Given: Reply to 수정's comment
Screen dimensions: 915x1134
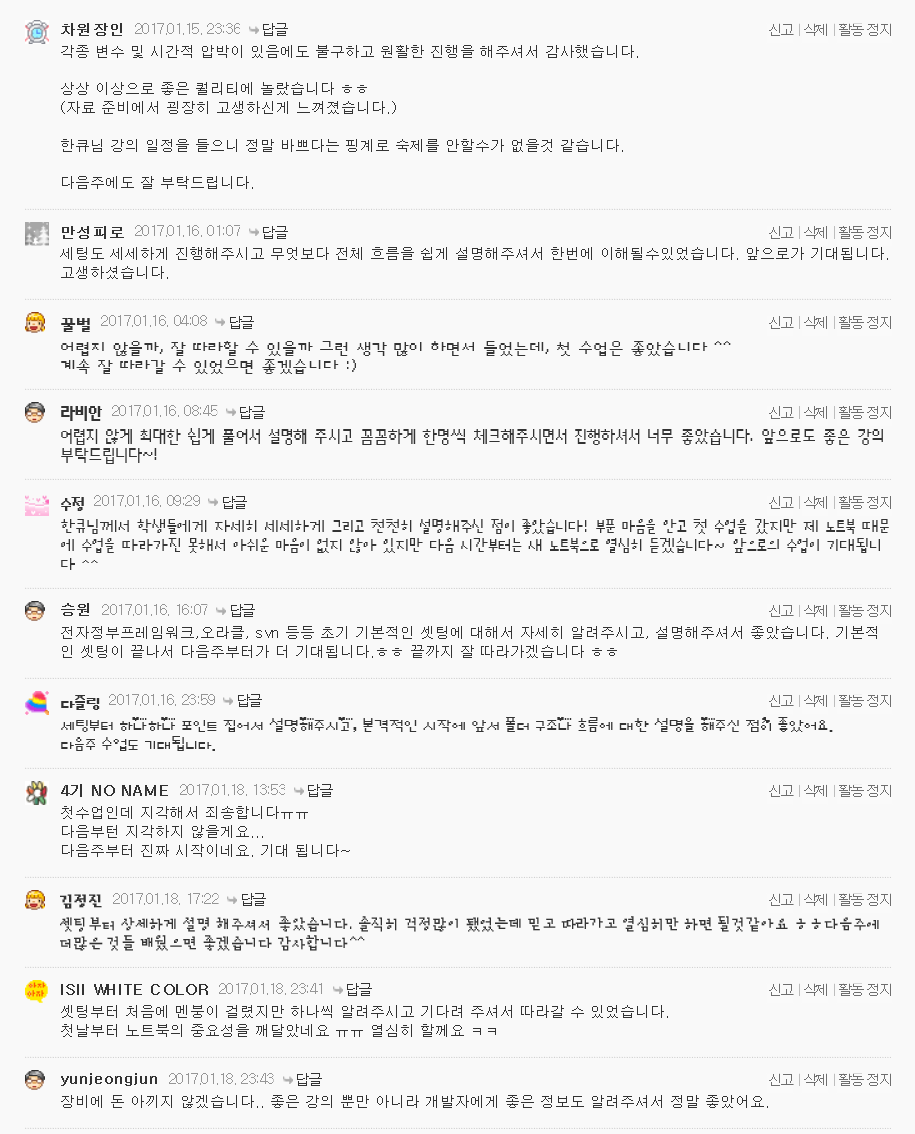Looking at the screenshot, I should point(228,502).
